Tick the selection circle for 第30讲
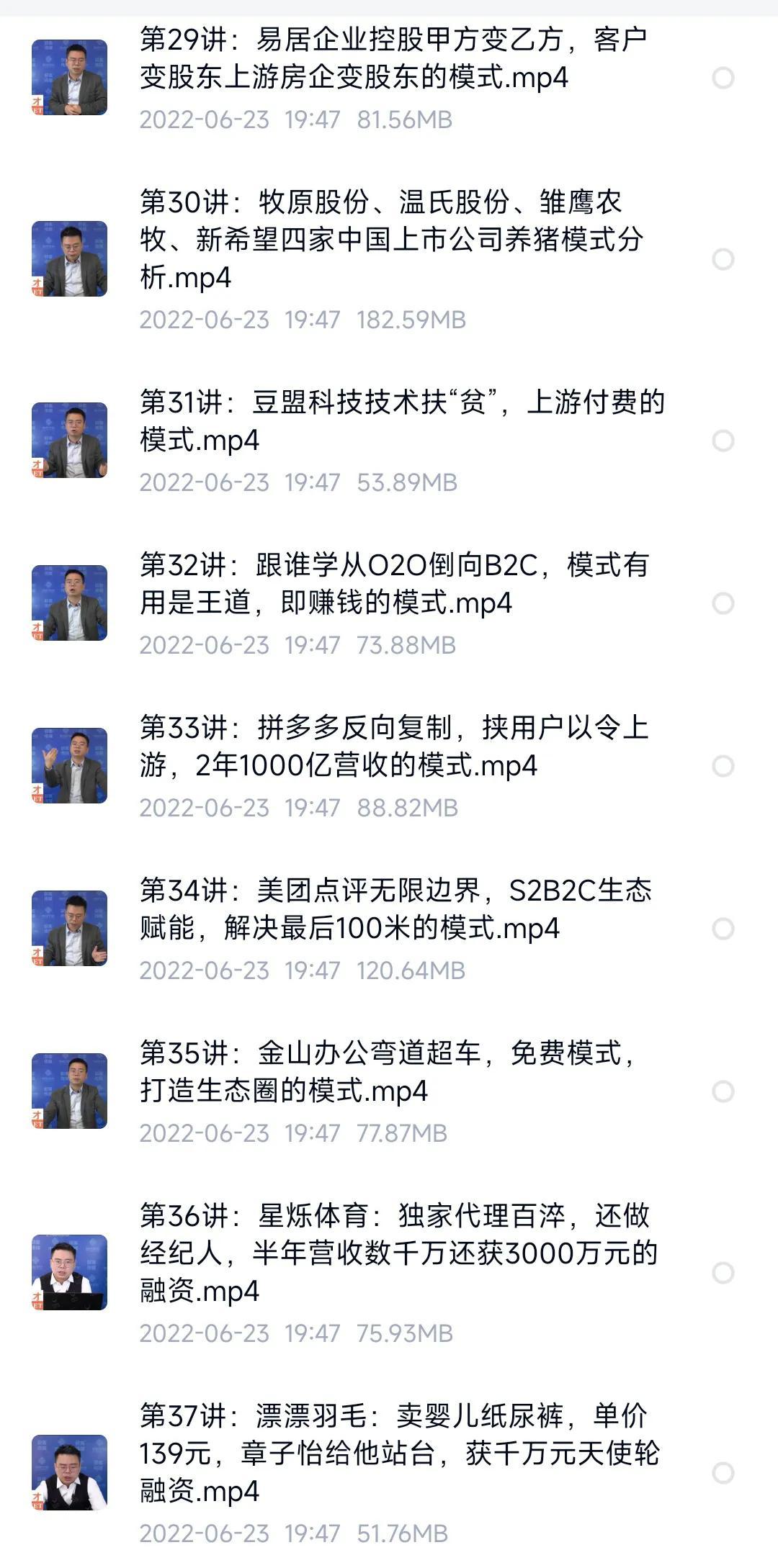This screenshot has width=778, height=1568. (723, 259)
